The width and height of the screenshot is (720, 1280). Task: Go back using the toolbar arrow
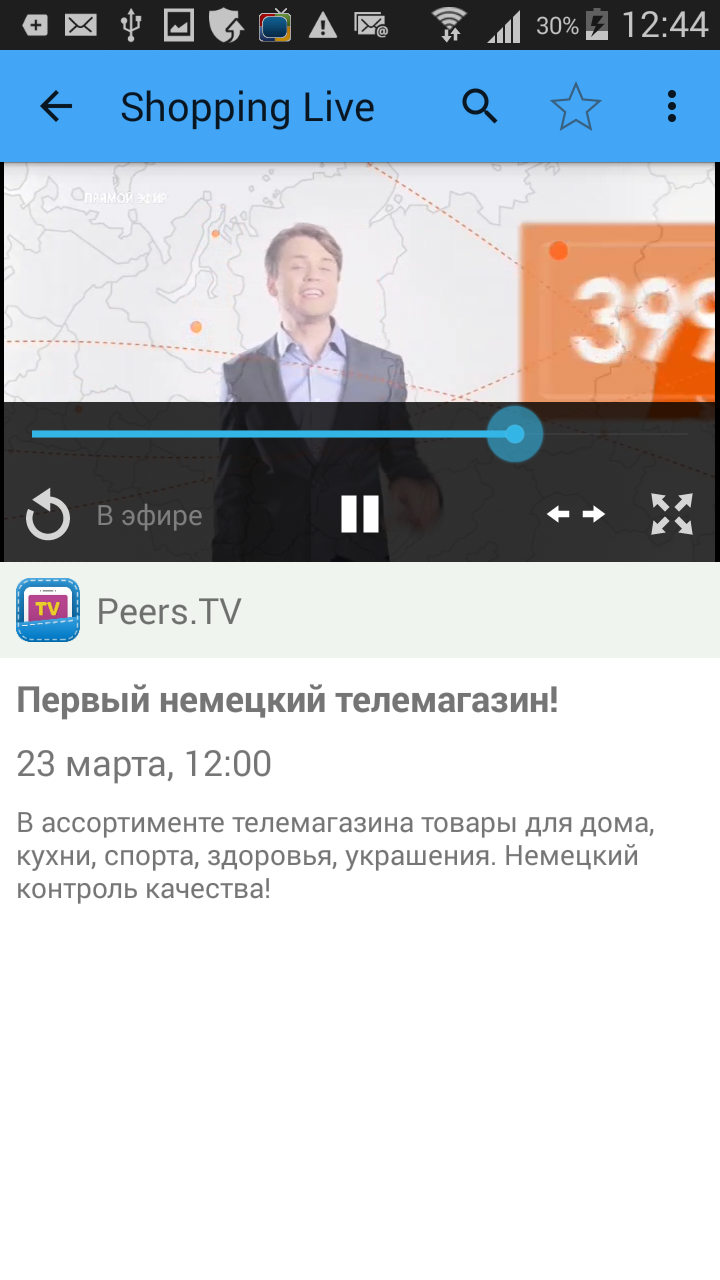[56, 106]
